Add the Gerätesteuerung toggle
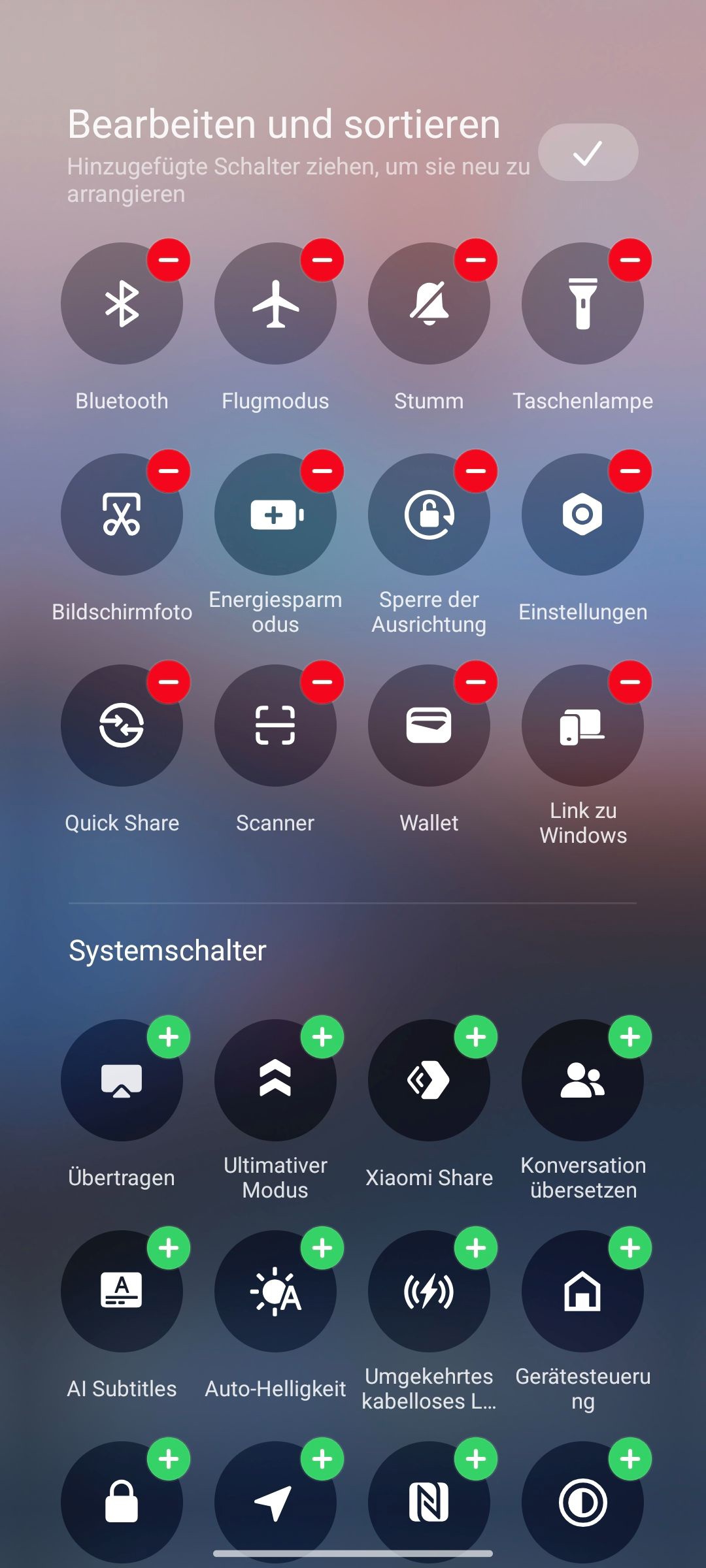Viewport: 706px width, 1568px height. click(x=630, y=1248)
